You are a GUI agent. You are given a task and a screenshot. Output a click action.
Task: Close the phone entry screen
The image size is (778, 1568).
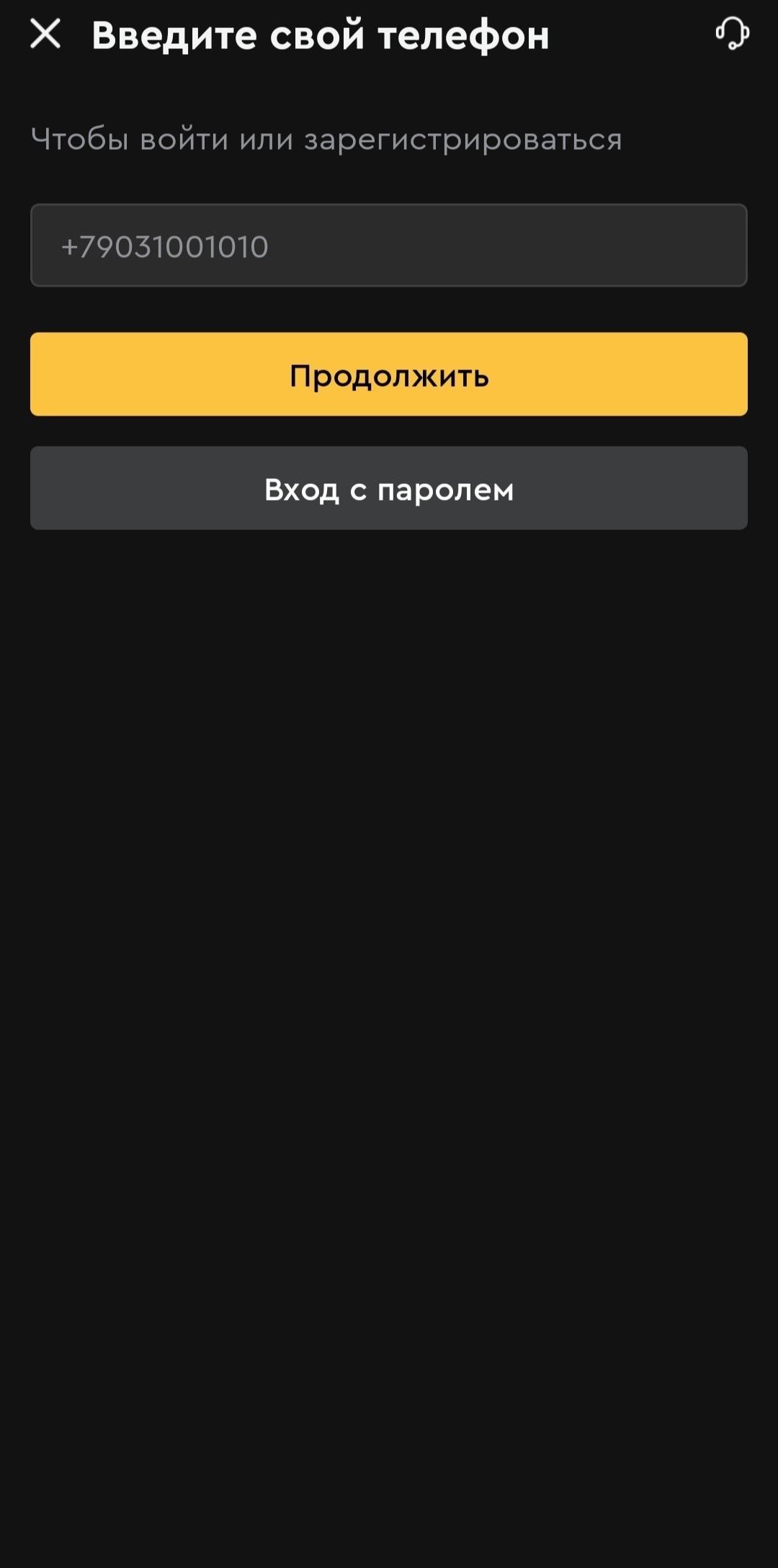(45, 34)
